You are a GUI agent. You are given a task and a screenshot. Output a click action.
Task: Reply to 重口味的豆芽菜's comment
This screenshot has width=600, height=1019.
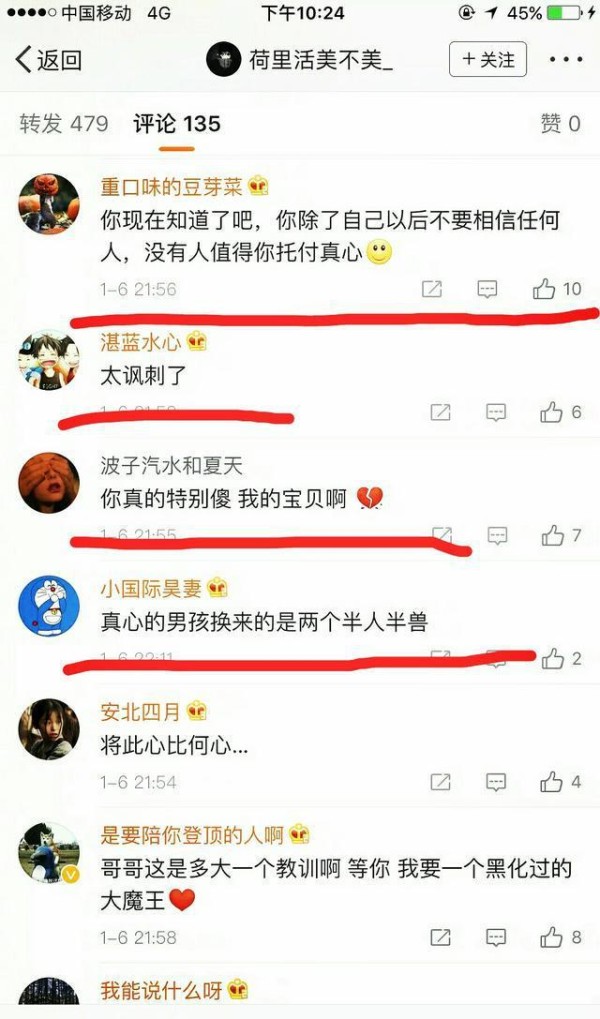pyautogui.click(x=488, y=289)
